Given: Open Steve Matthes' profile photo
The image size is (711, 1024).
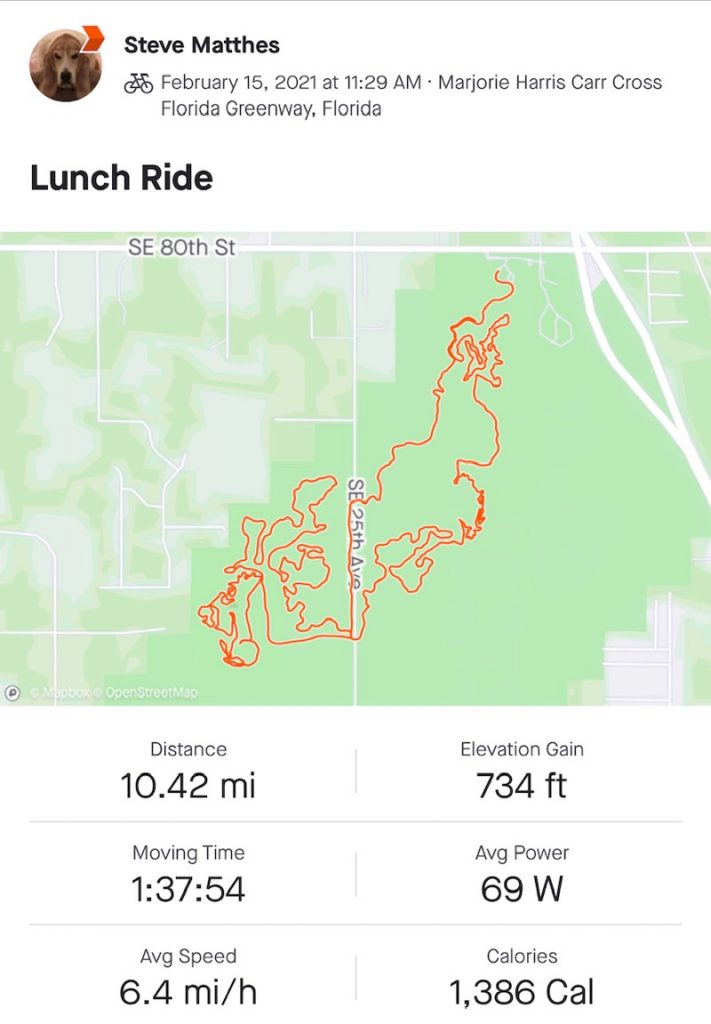Looking at the screenshot, I should pos(65,66).
